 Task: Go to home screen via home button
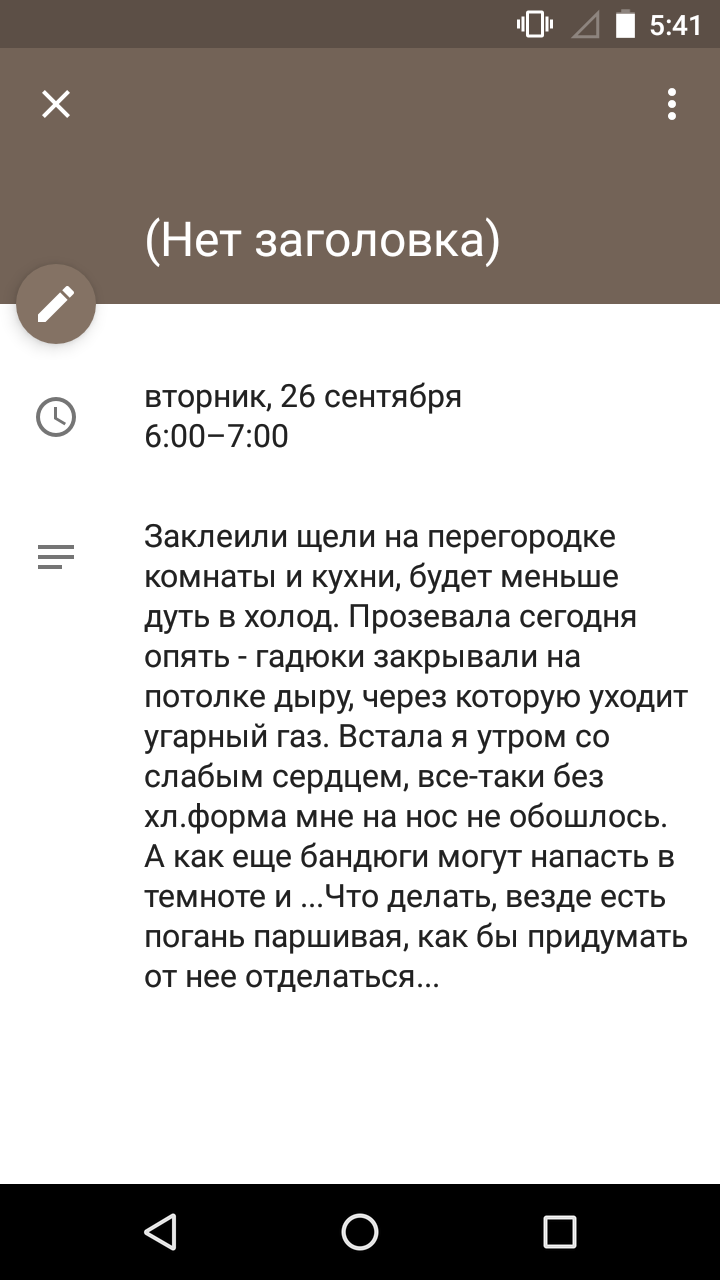click(x=360, y=1232)
